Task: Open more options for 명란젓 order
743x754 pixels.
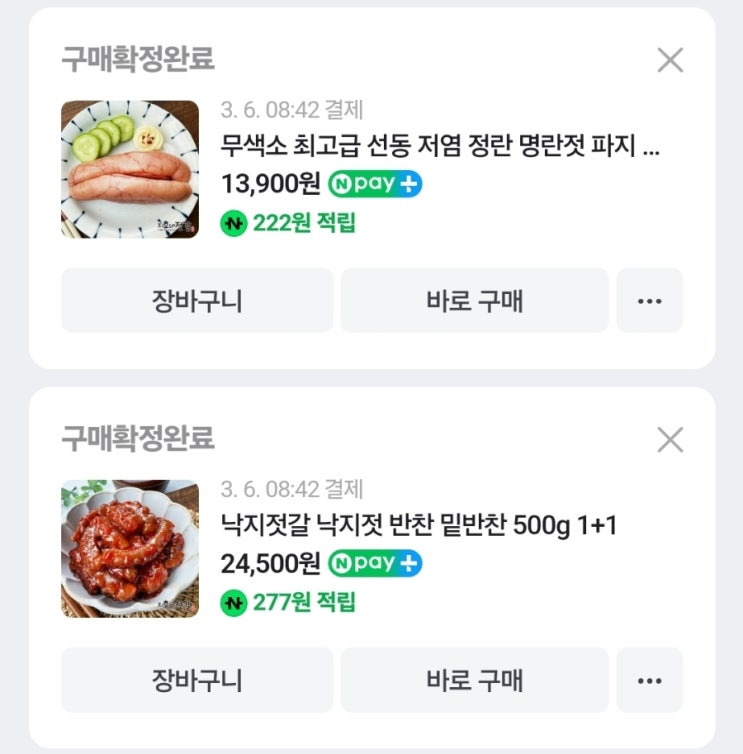Action: click(650, 300)
